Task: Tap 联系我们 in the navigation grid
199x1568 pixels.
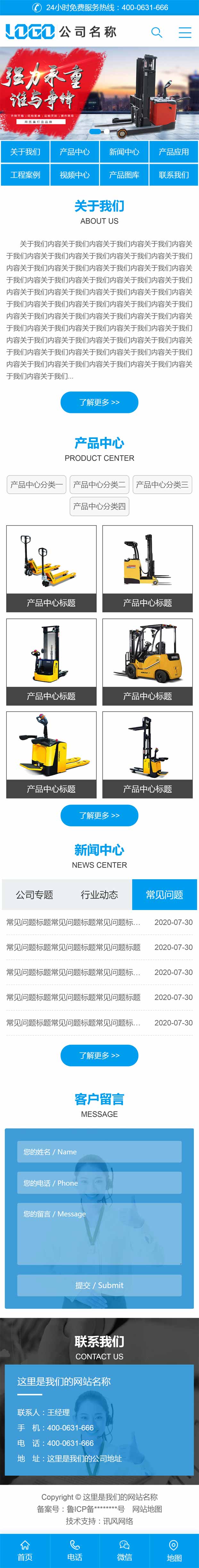Action: 174,175
